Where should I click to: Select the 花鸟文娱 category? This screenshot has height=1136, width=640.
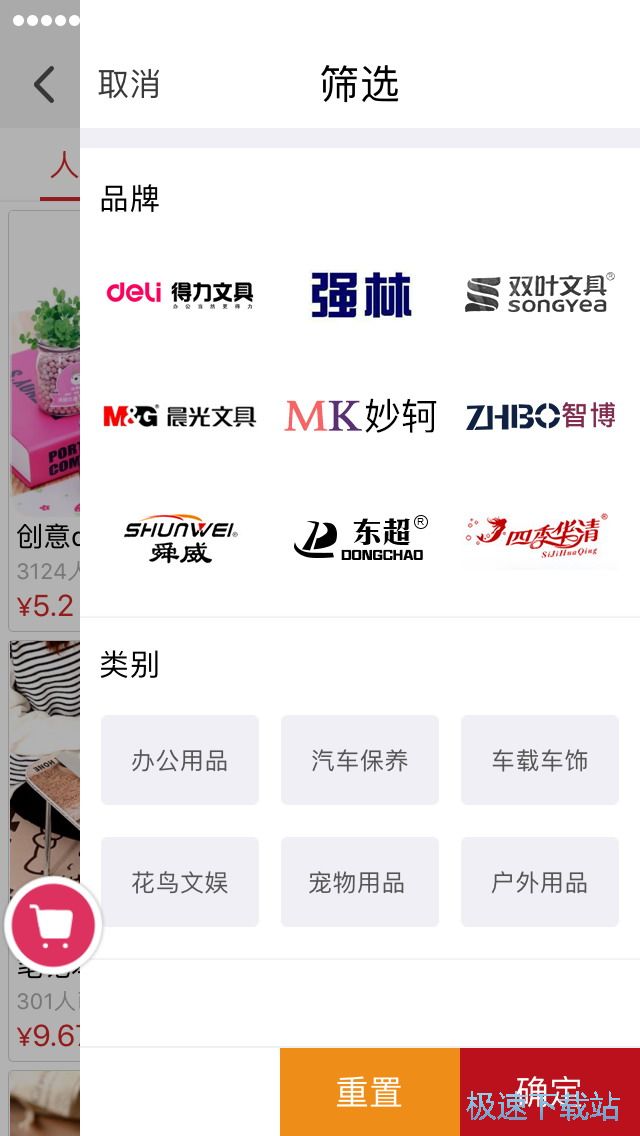tap(180, 883)
